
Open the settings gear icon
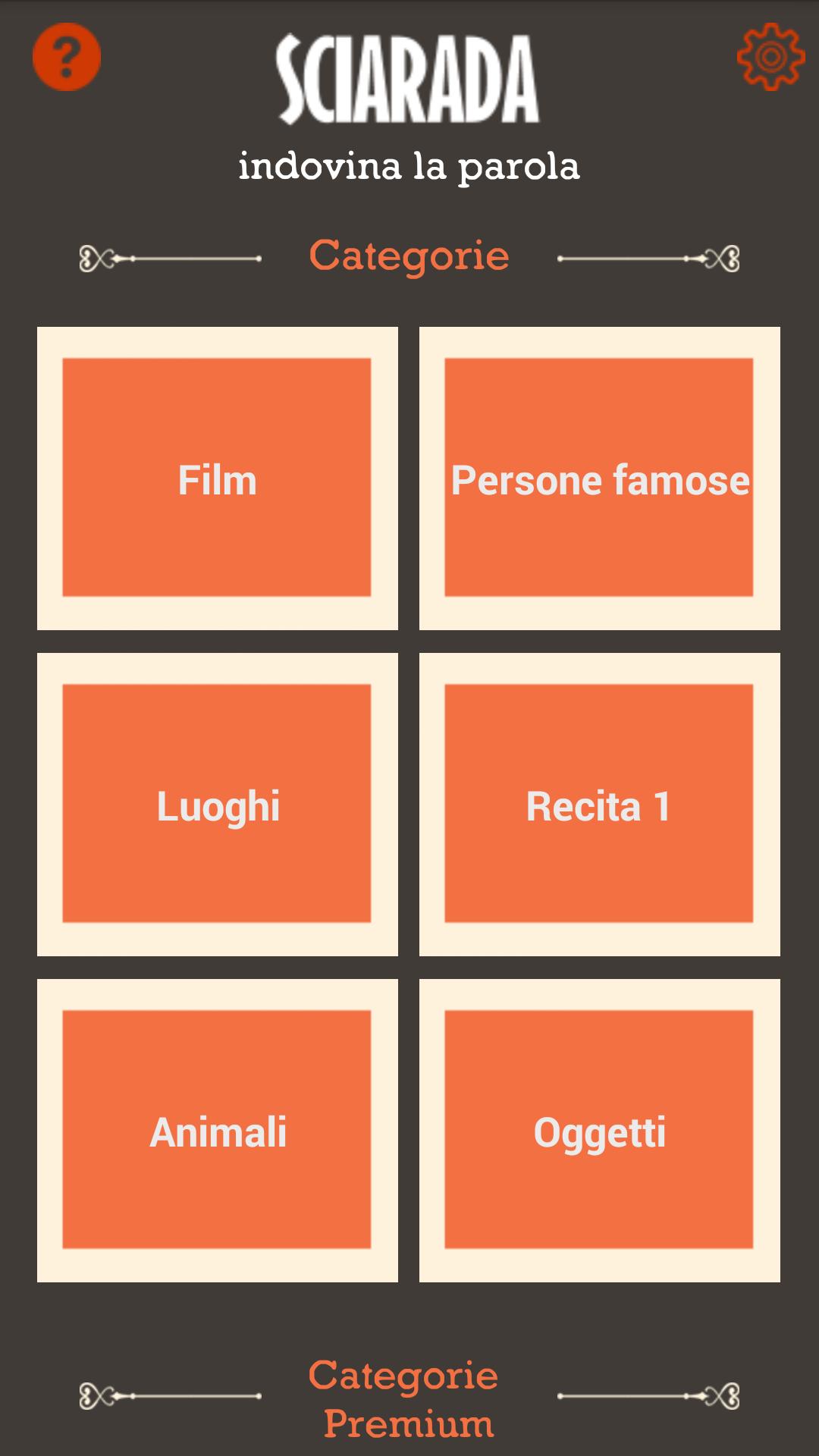click(770, 57)
